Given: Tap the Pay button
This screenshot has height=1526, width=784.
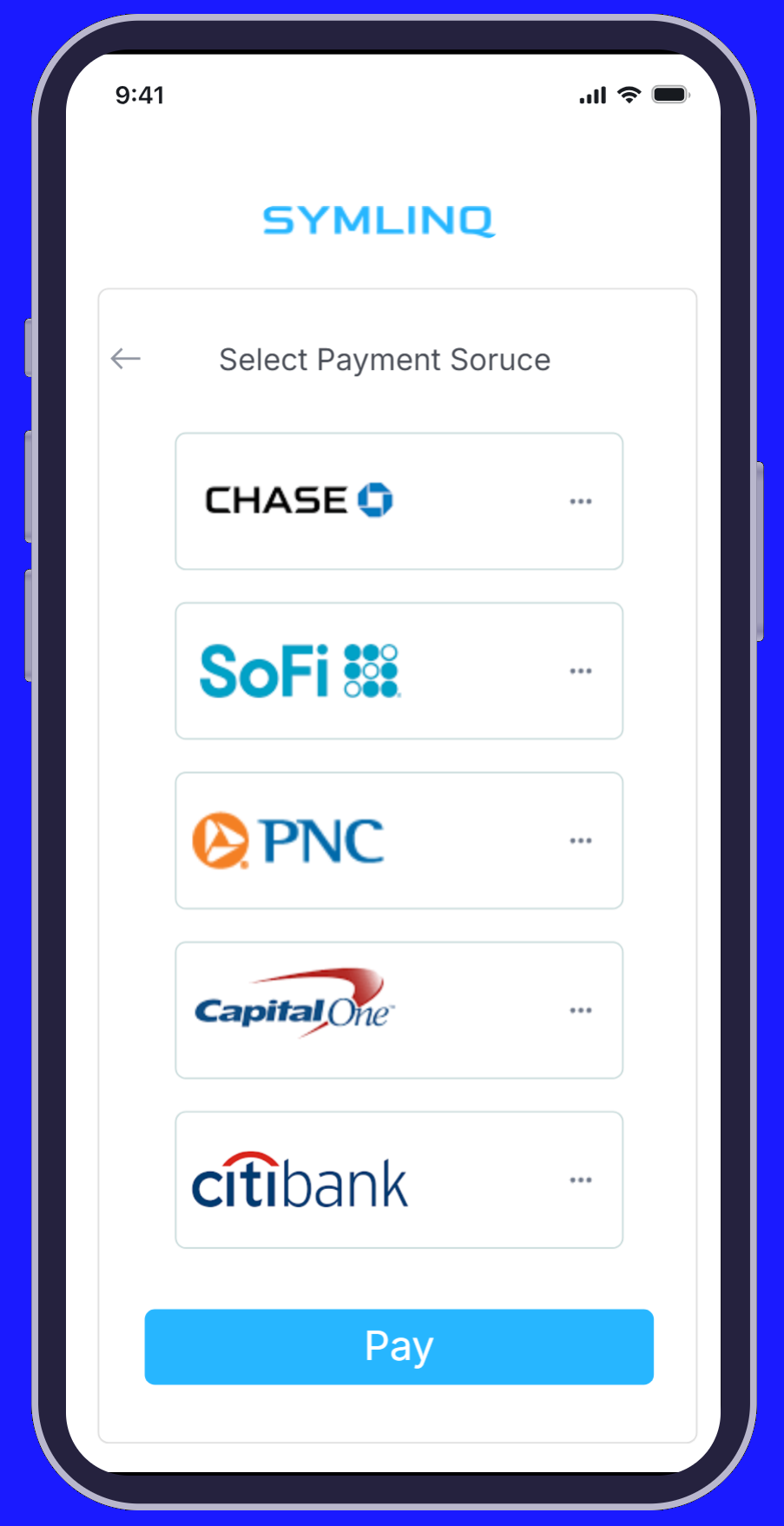Looking at the screenshot, I should tap(399, 1346).
